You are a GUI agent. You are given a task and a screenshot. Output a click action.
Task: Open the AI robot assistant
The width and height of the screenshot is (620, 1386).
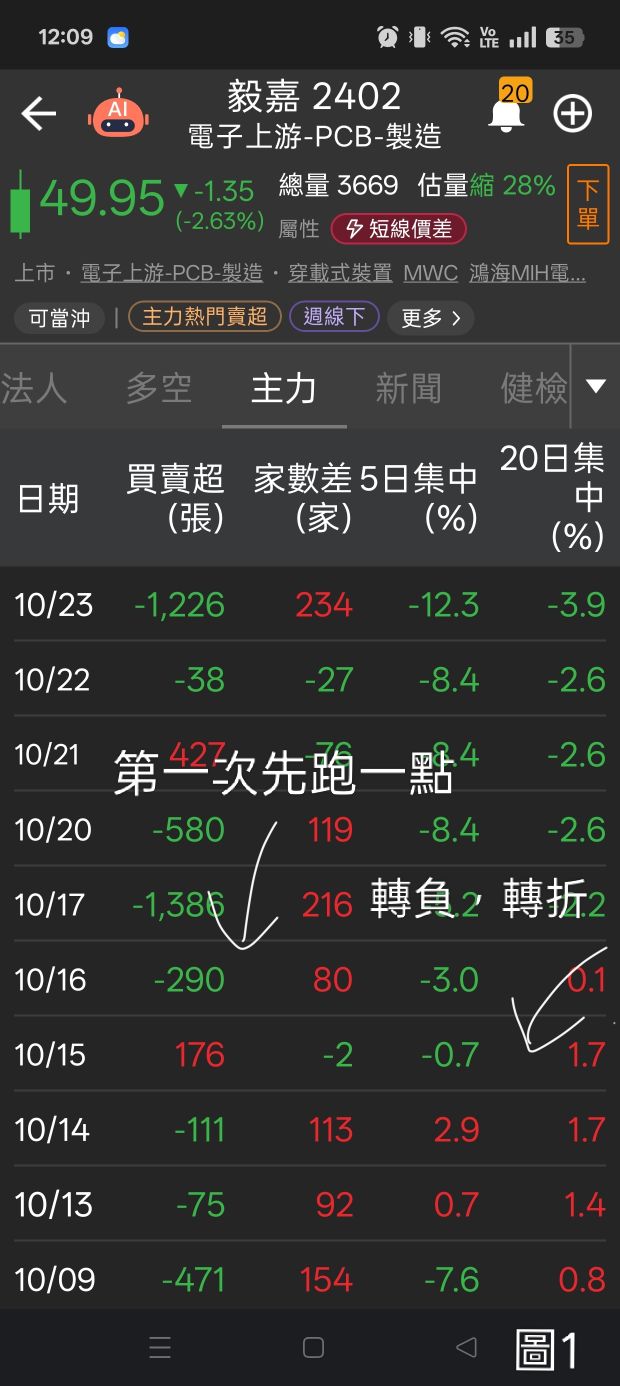click(x=118, y=114)
